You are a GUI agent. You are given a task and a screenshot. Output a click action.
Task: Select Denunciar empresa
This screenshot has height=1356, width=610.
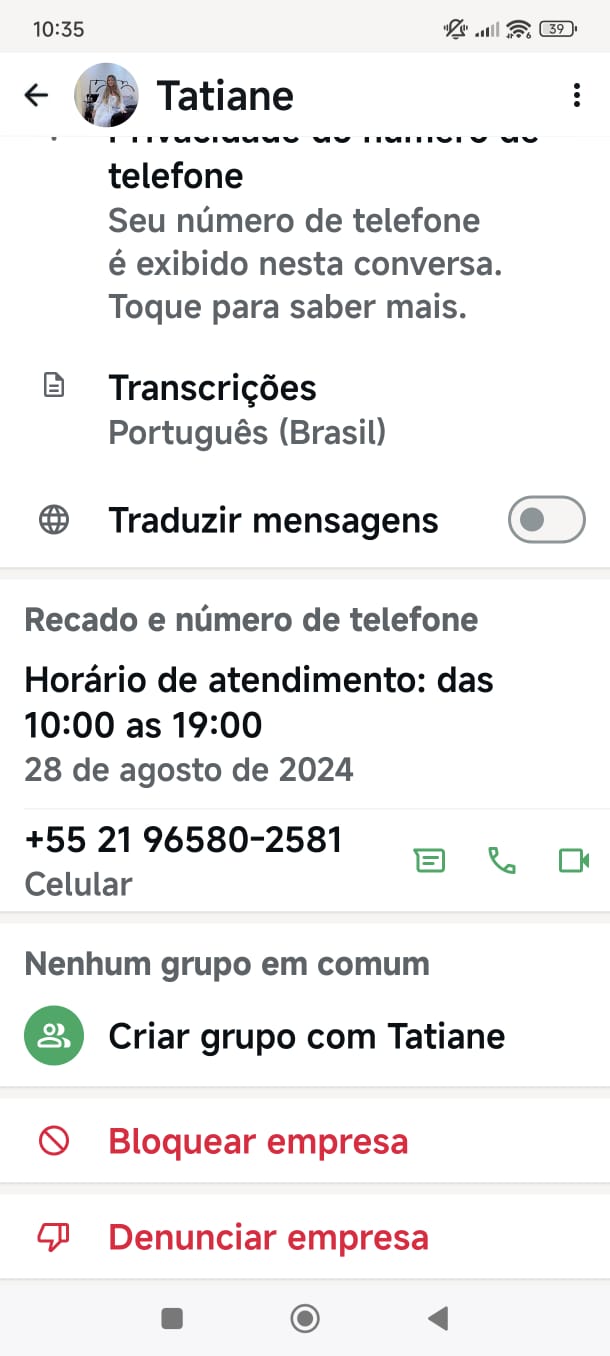pos(268,1237)
